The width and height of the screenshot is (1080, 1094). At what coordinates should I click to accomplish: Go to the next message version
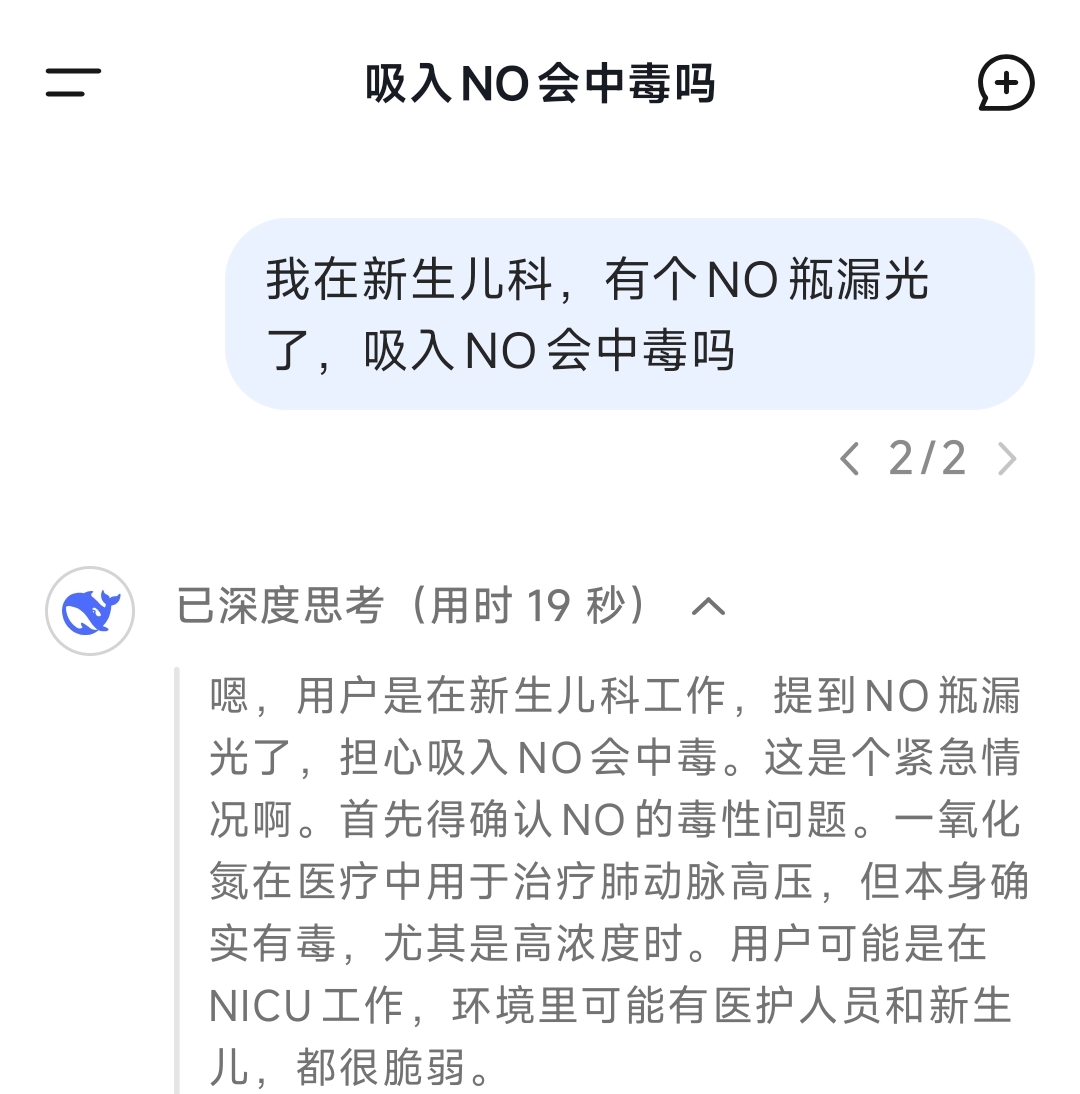tap(1007, 460)
